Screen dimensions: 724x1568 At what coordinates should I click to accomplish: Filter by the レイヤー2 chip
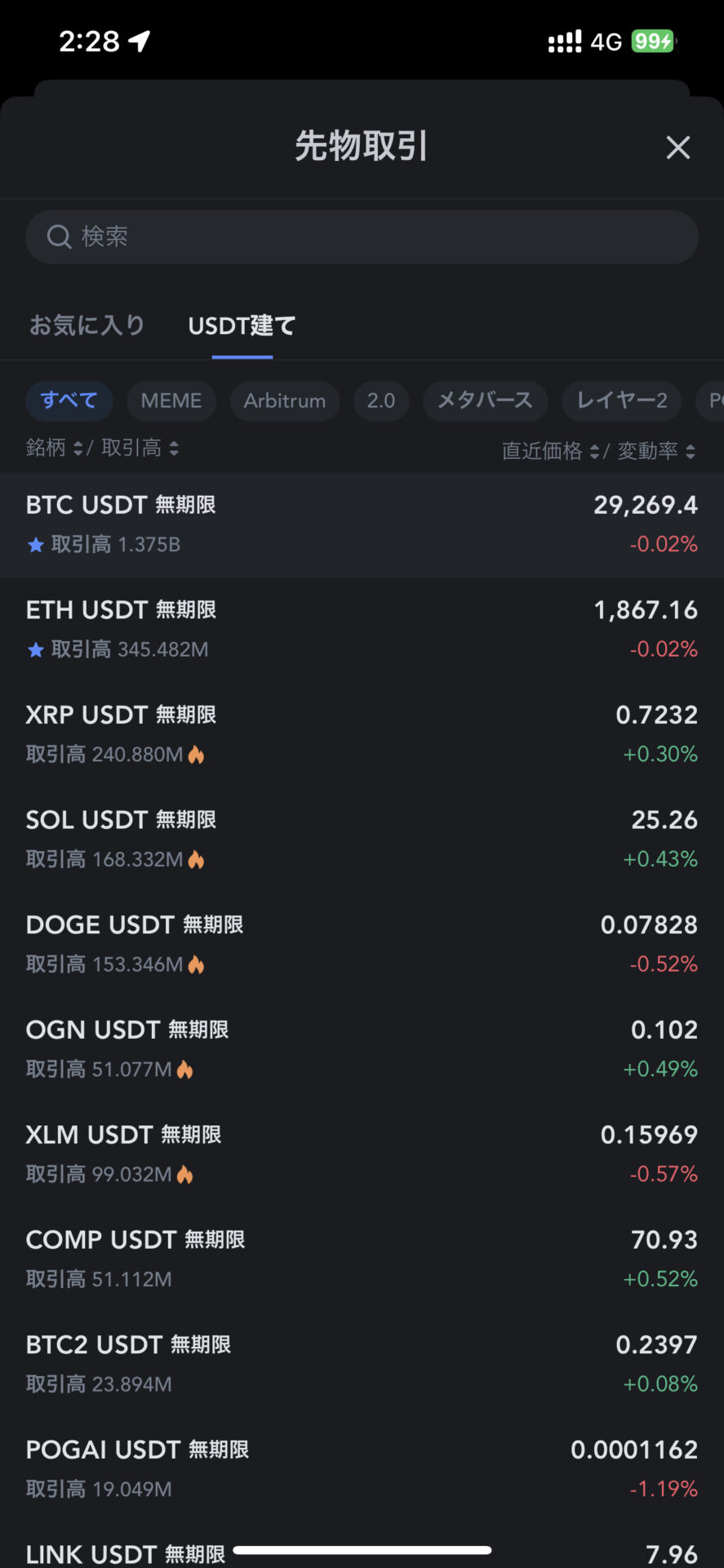point(622,401)
